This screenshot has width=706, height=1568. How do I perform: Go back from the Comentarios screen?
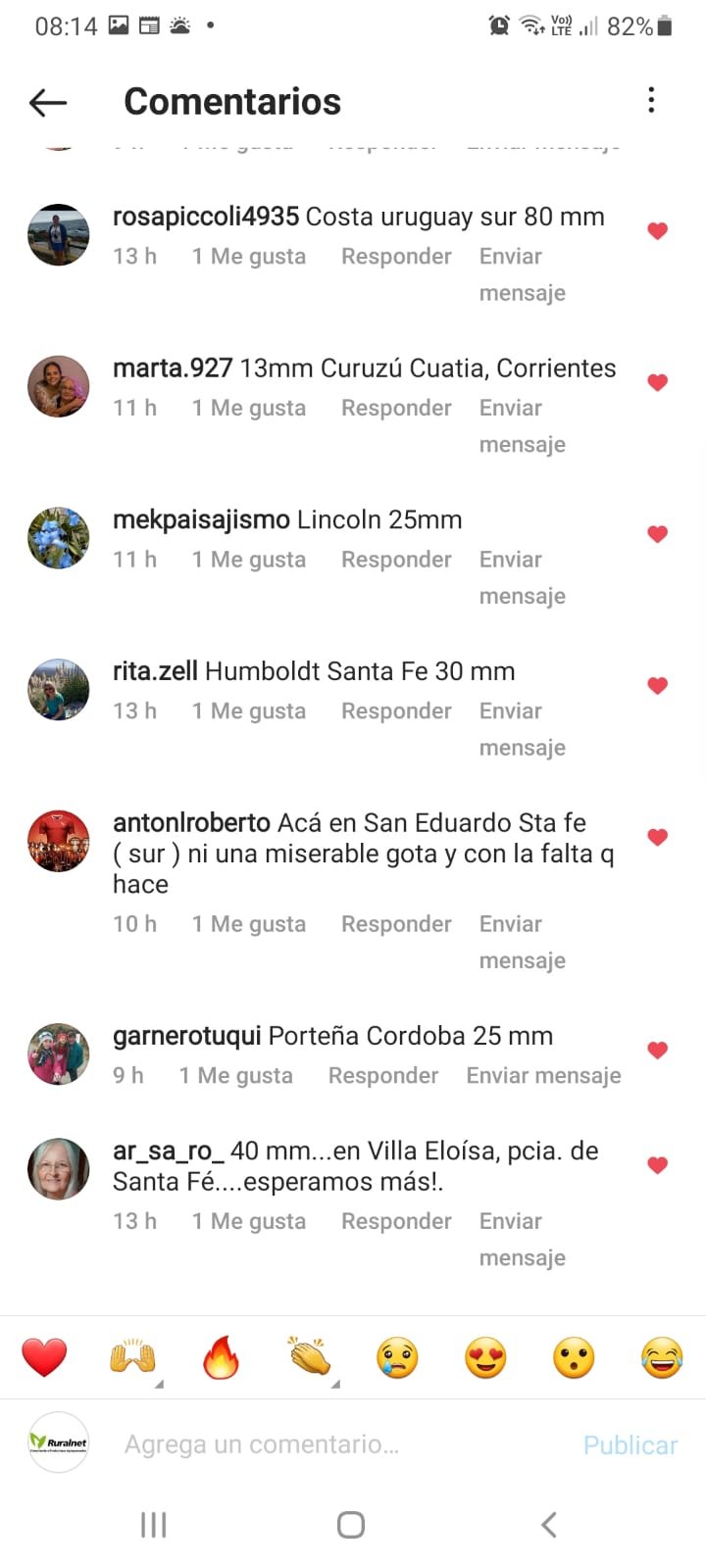tap(48, 102)
